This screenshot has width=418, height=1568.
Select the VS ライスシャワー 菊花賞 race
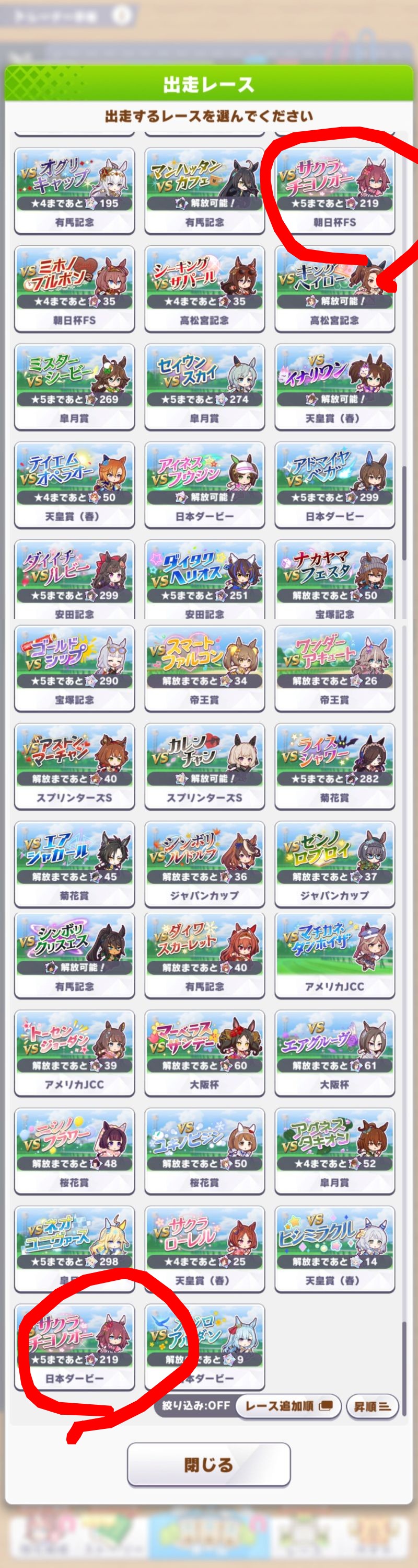coord(334,766)
